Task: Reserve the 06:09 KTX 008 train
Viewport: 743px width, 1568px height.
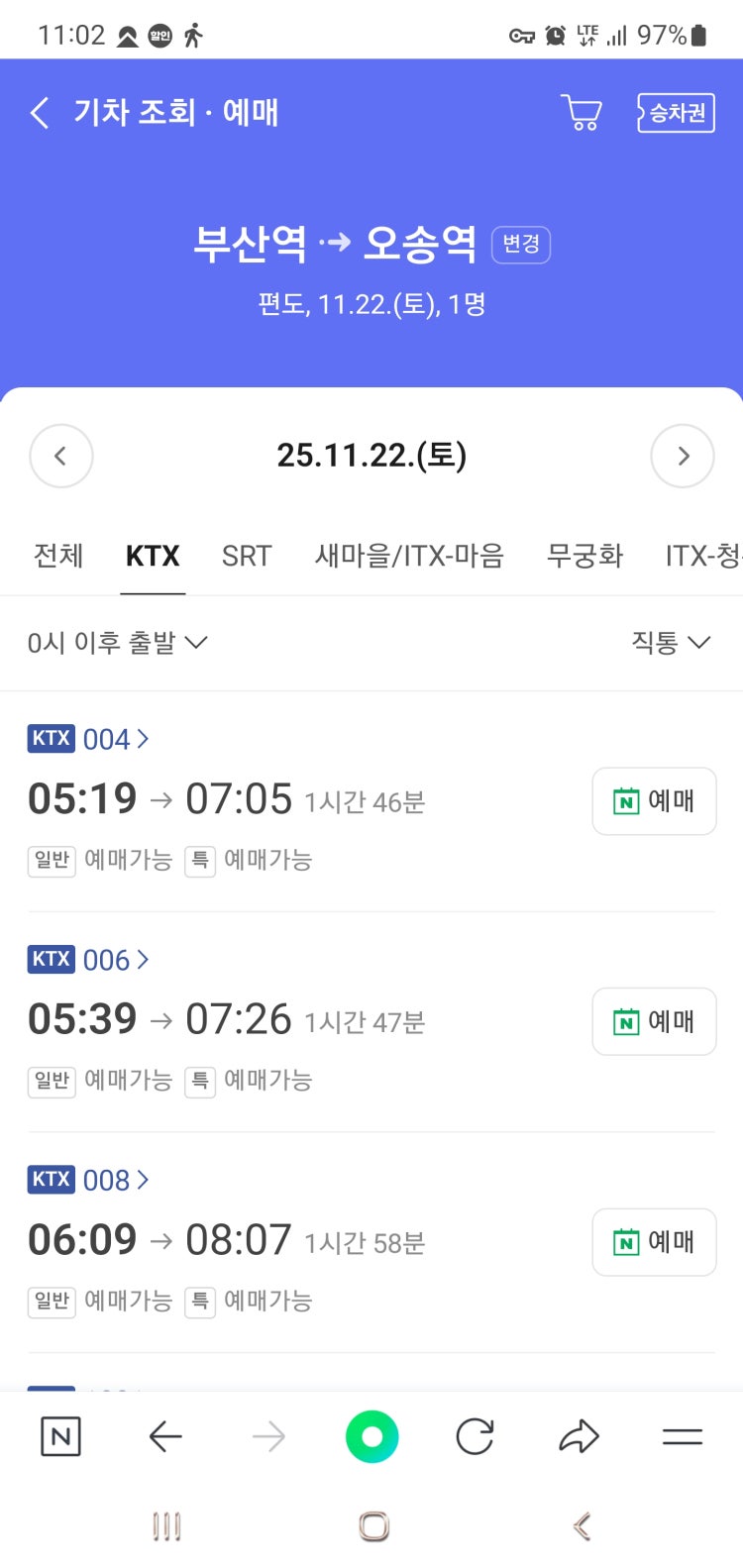Action: tap(654, 1242)
